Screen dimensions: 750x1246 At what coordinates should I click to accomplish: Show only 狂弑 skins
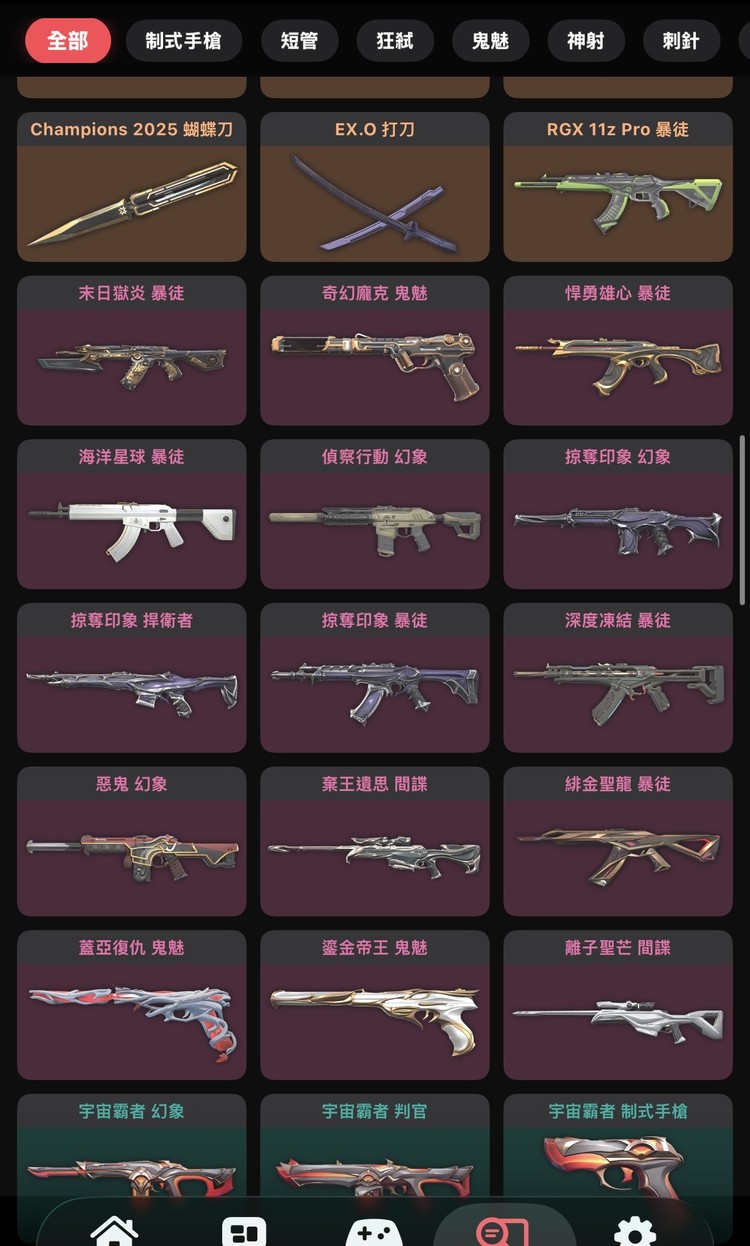point(395,41)
